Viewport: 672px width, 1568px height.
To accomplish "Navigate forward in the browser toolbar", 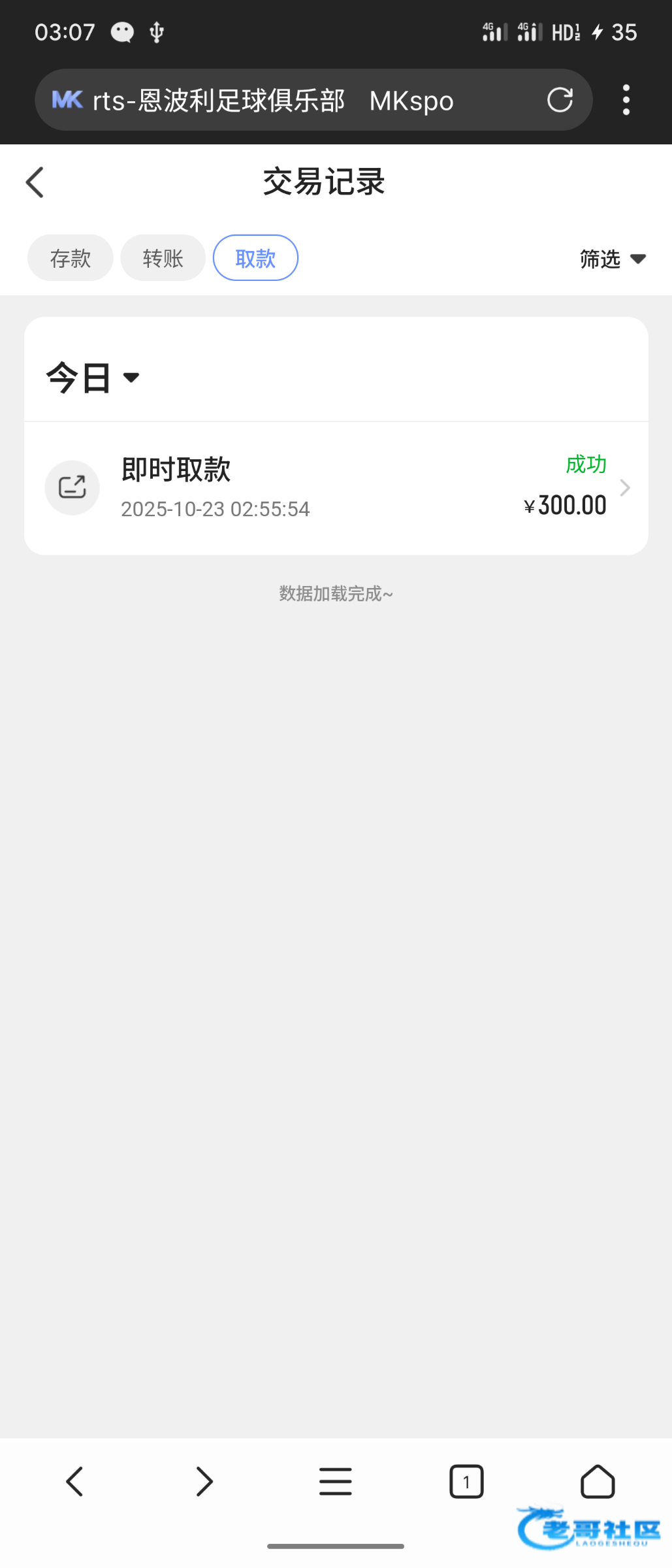I will click(204, 1481).
